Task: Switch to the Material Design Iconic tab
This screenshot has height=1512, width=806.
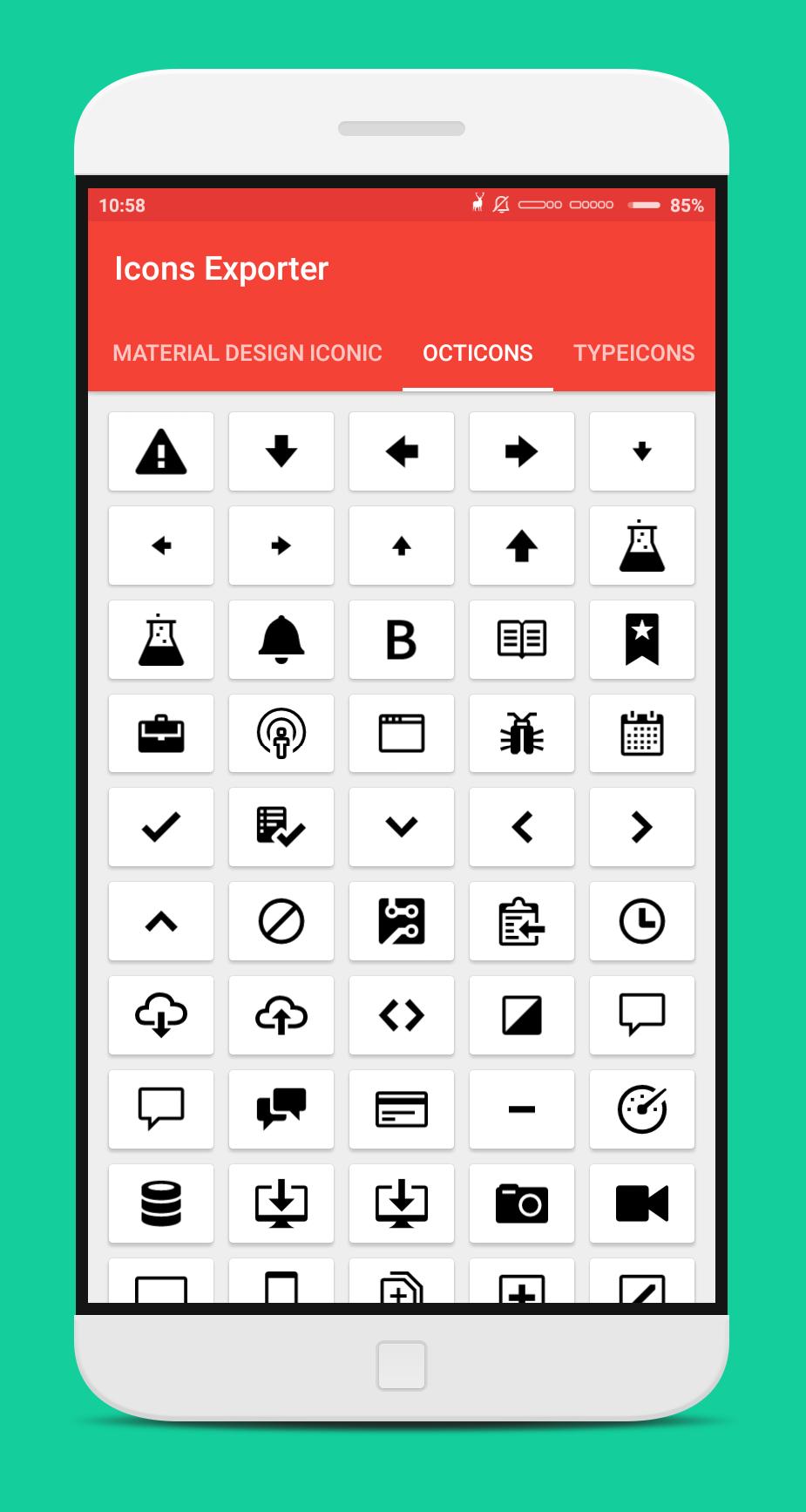Action: 247,353
